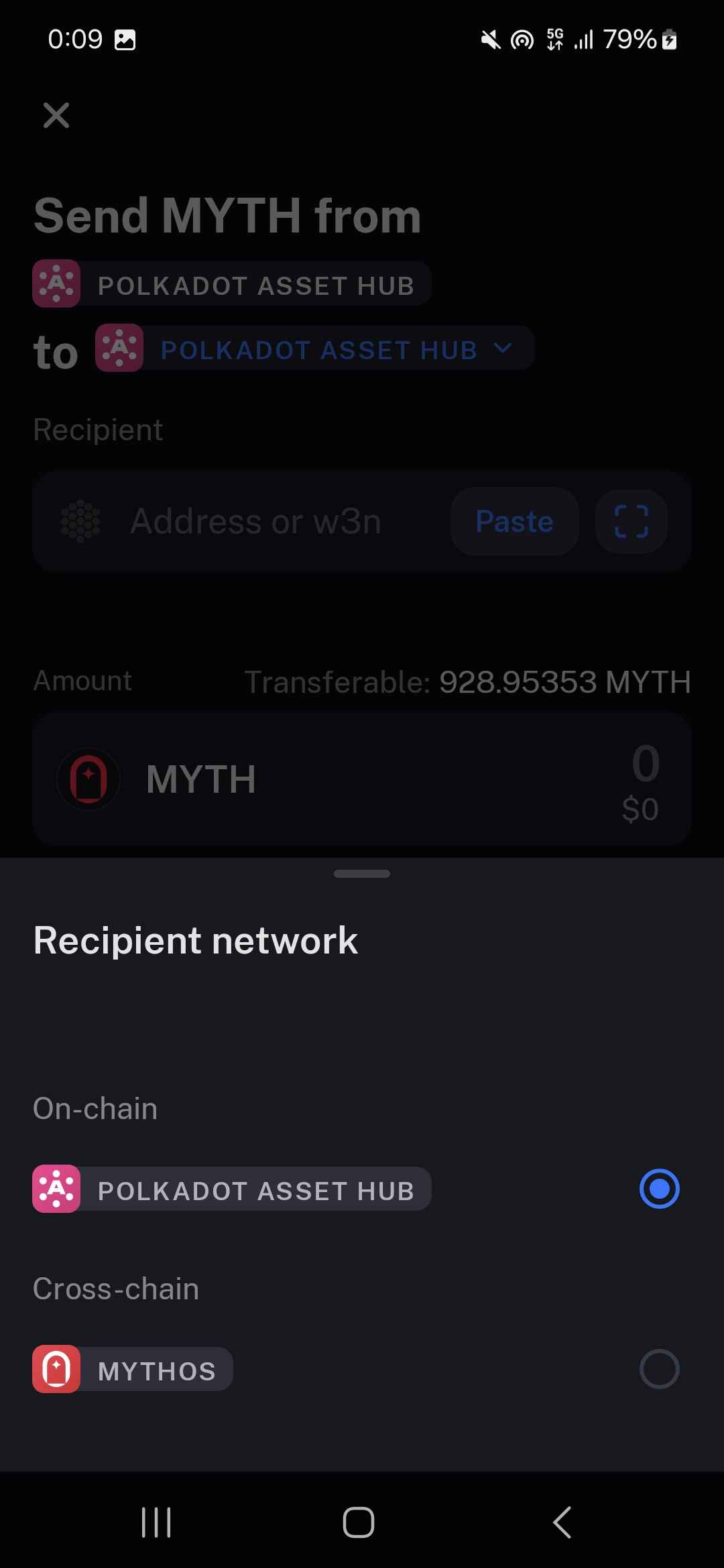Open QR code scanner for address
The image size is (724, 1568).
pyautogui.click(x=631, y=521)
